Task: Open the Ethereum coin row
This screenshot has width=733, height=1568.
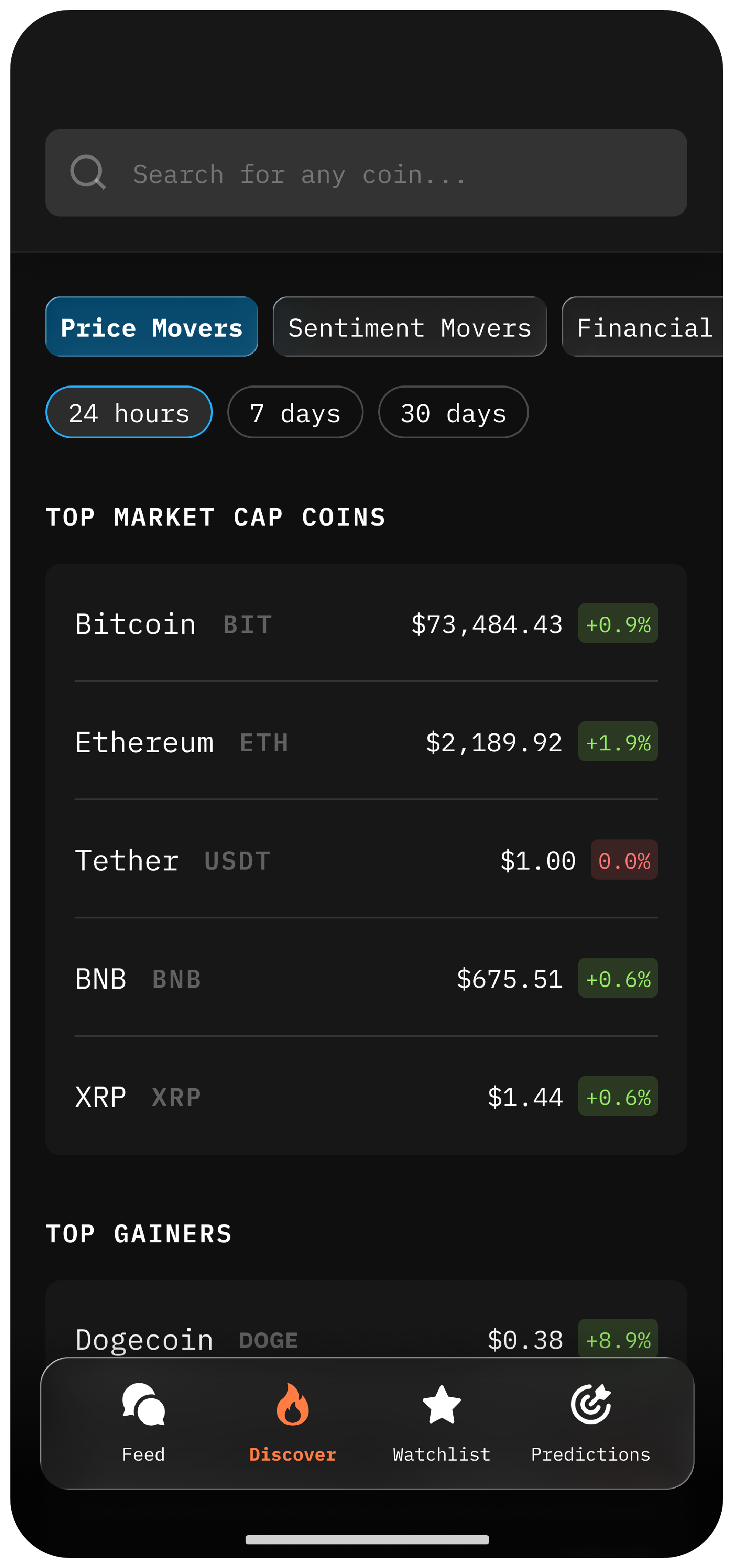Action: (x=366, y=742)
